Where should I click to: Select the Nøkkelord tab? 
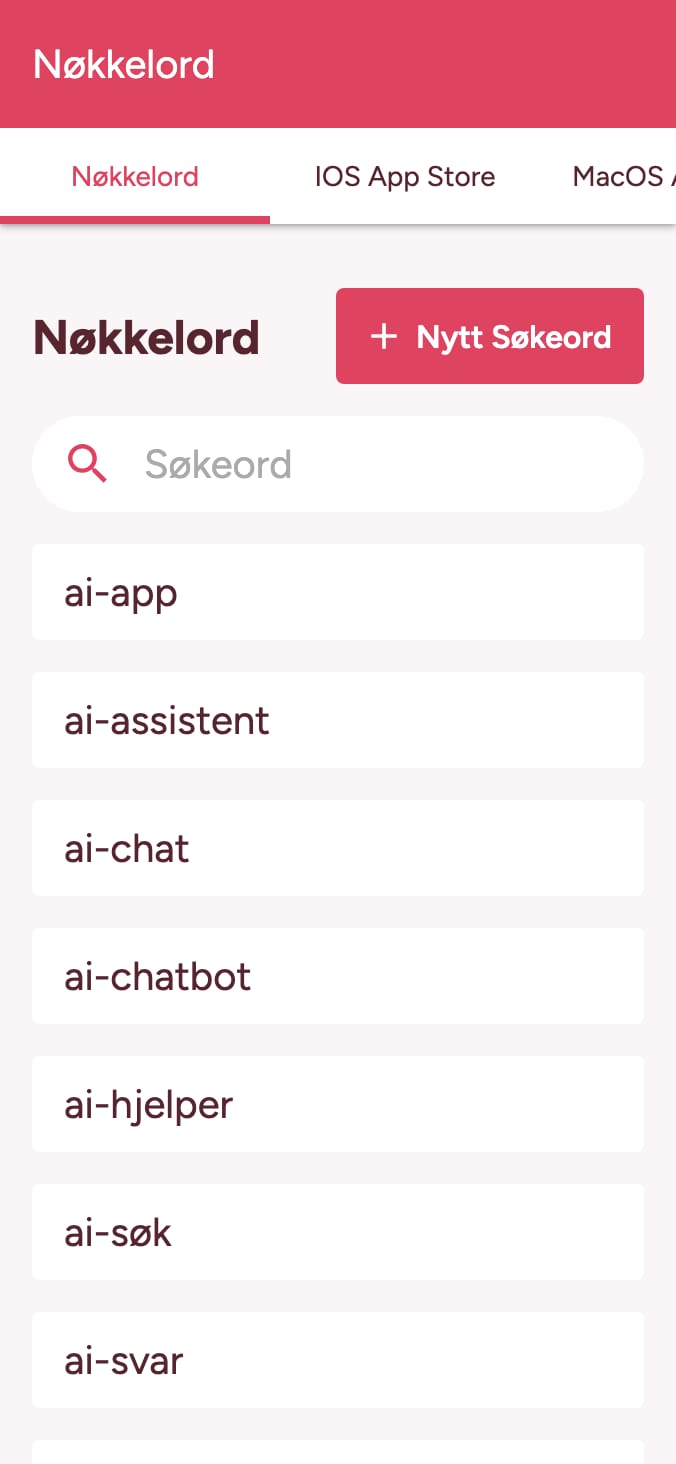click(135, 177)
